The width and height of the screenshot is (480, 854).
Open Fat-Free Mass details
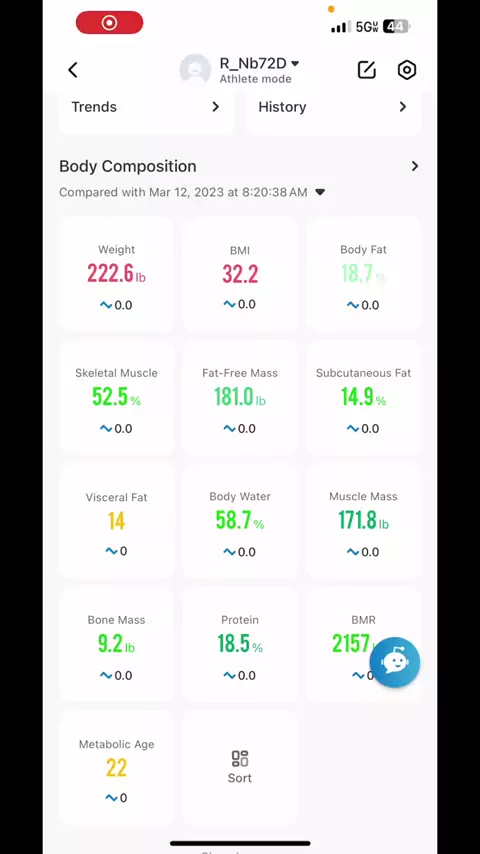(240, 398)
